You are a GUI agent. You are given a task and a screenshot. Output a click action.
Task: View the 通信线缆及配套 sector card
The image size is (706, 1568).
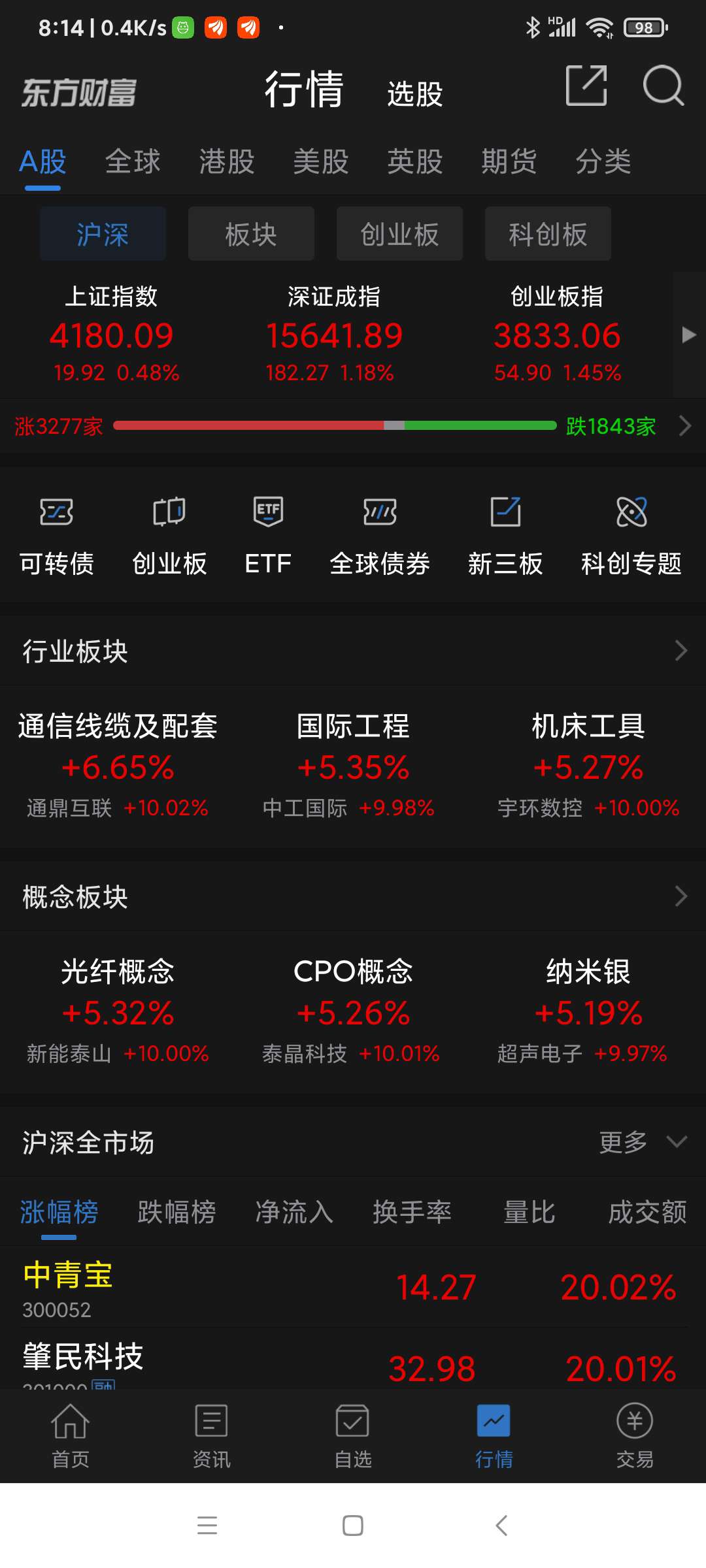click(118, 766)
